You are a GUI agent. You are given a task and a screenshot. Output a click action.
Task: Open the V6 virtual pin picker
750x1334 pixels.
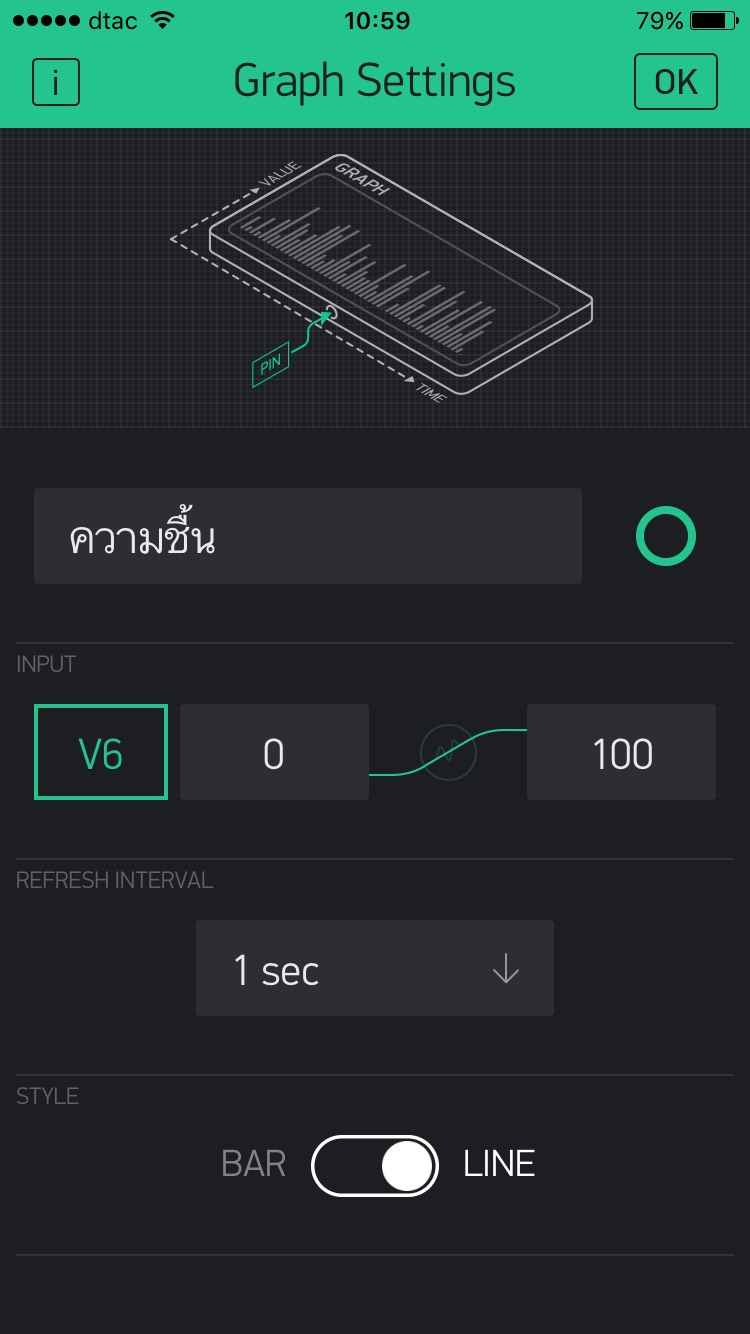click(x=100, y=752)
